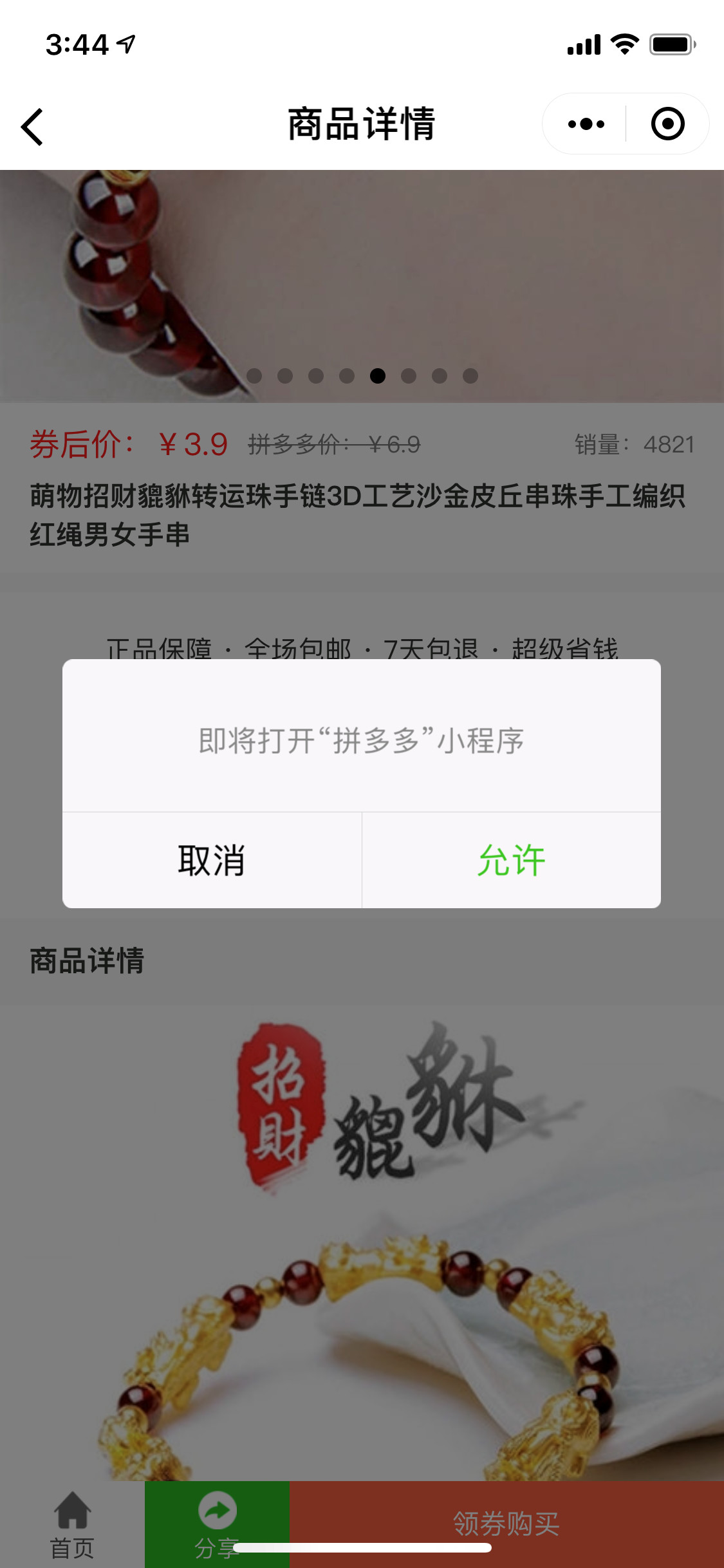Close the mini program via circle icon

click(x=667, y=124)
